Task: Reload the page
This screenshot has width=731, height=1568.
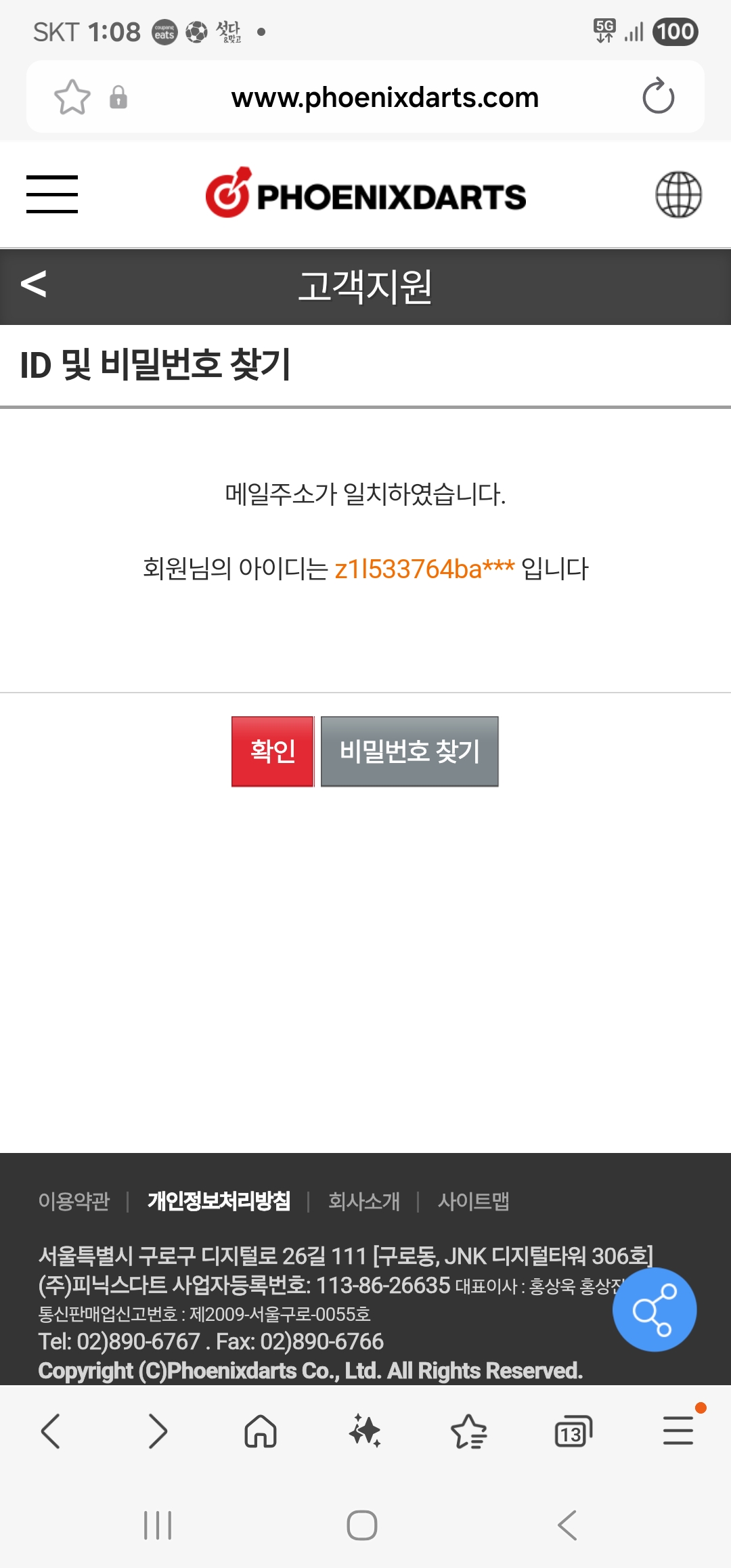Action: [x=658, y=97]
